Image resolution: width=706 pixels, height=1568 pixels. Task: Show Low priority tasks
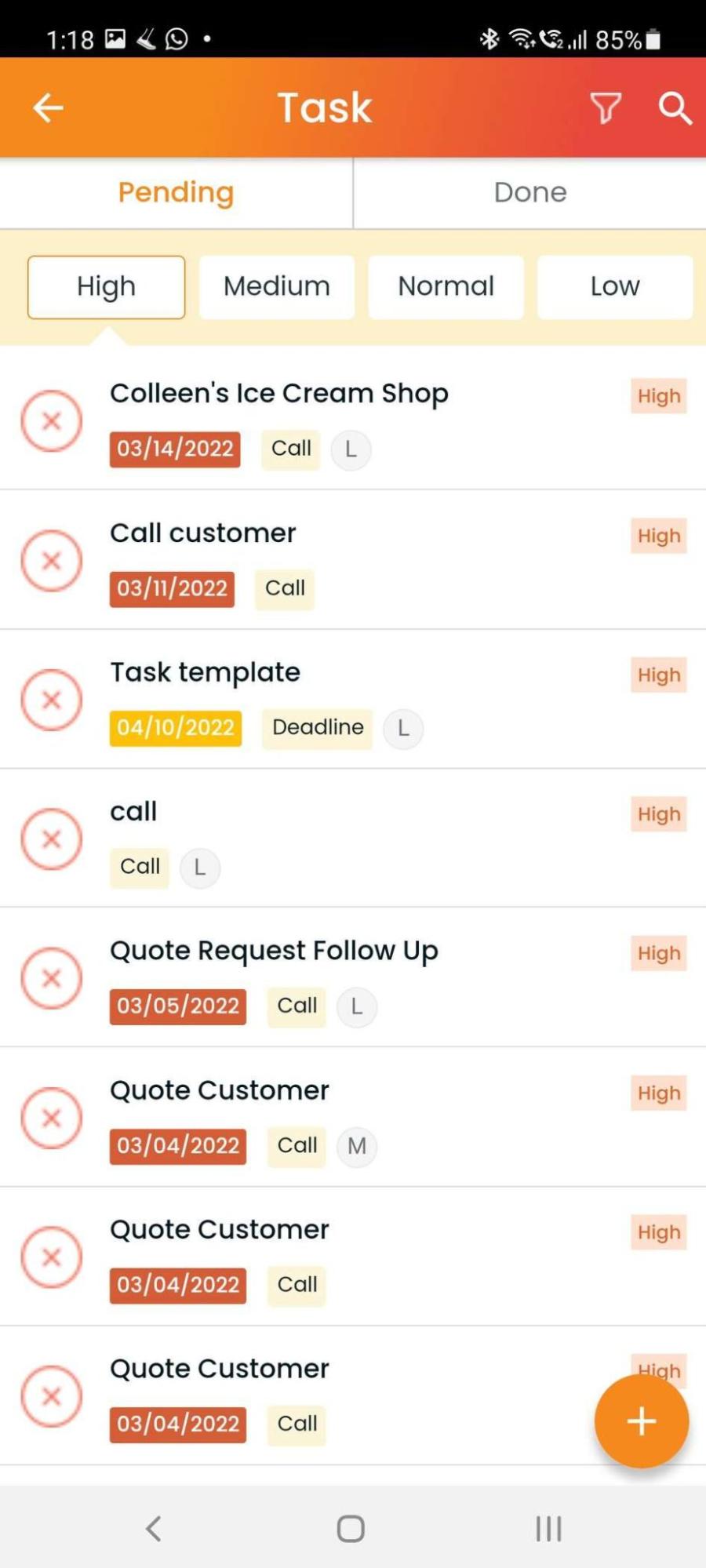pyautogui.click(x=615, y=287)
